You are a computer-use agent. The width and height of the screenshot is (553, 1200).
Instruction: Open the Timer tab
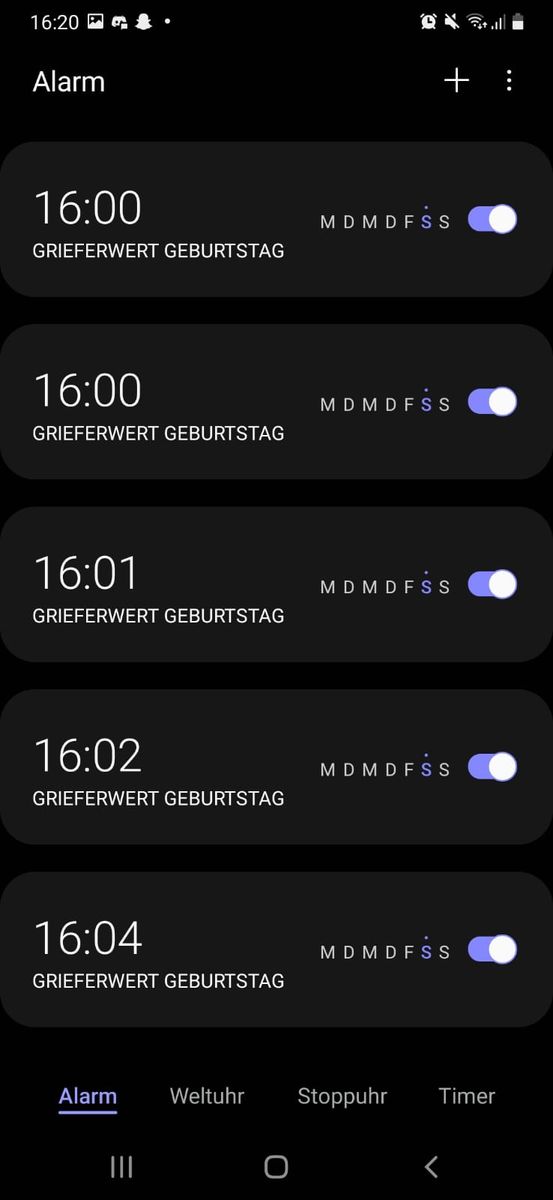pyautogui.click(x=467, y=1096)
